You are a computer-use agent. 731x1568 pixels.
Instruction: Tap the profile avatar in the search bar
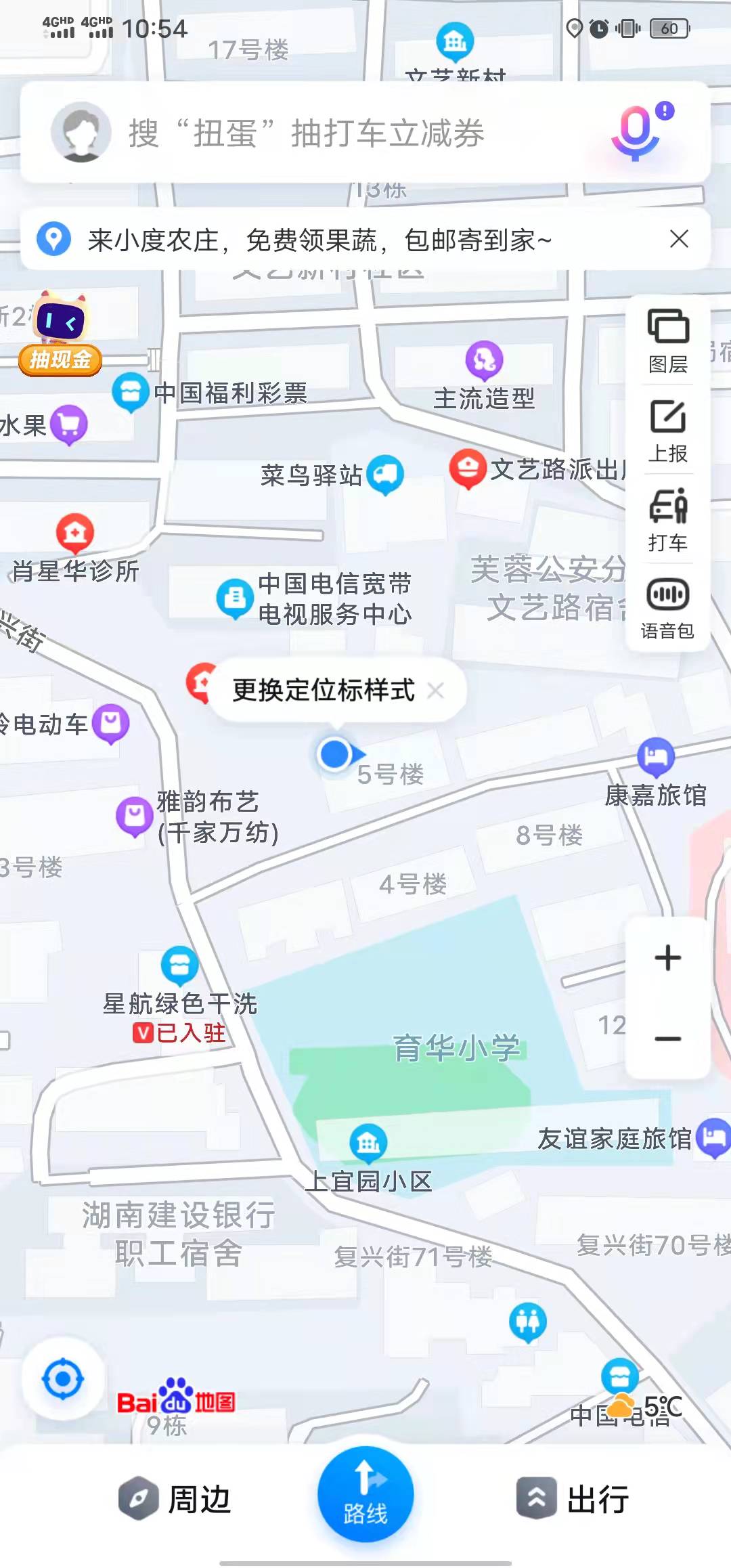point(81,133)
